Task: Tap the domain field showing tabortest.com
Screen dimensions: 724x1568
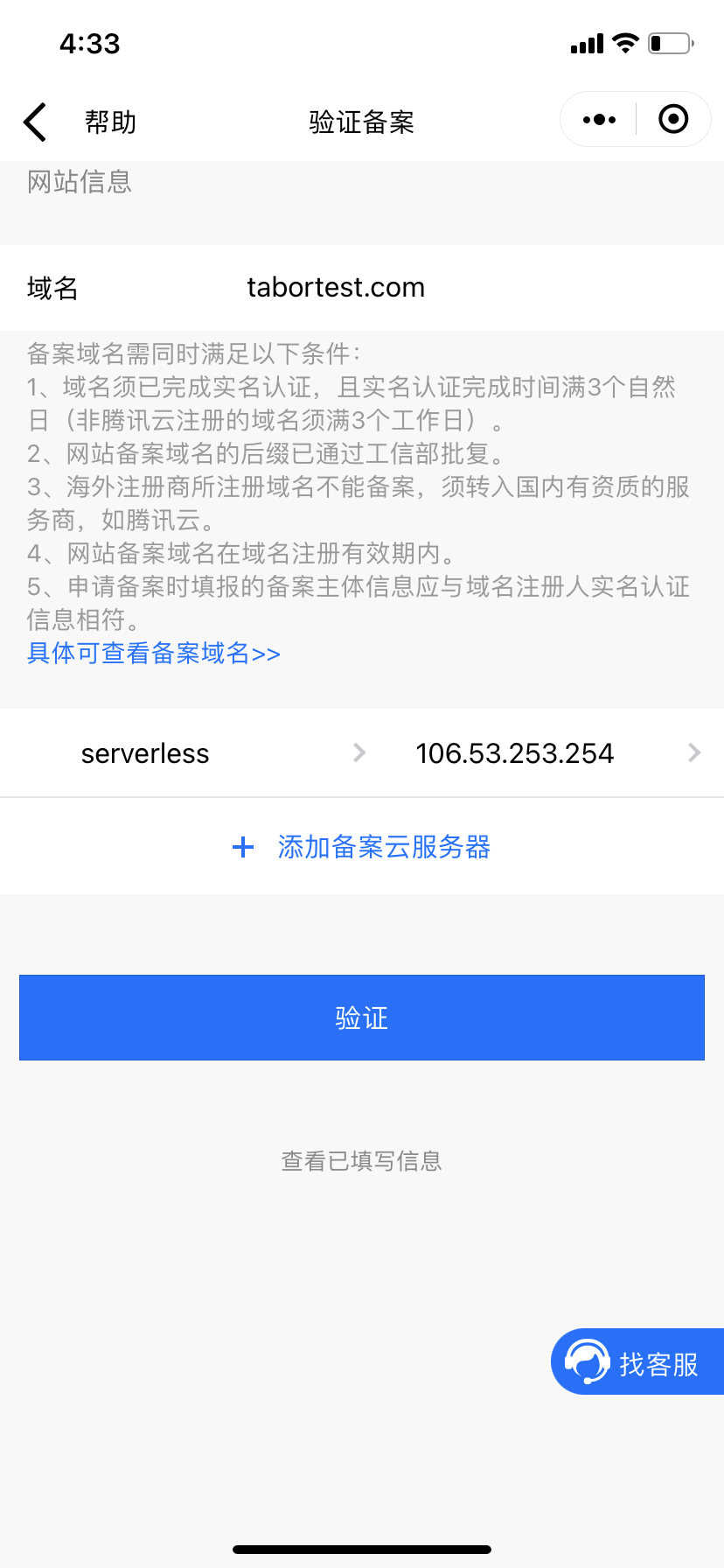Action: (336, 287)
